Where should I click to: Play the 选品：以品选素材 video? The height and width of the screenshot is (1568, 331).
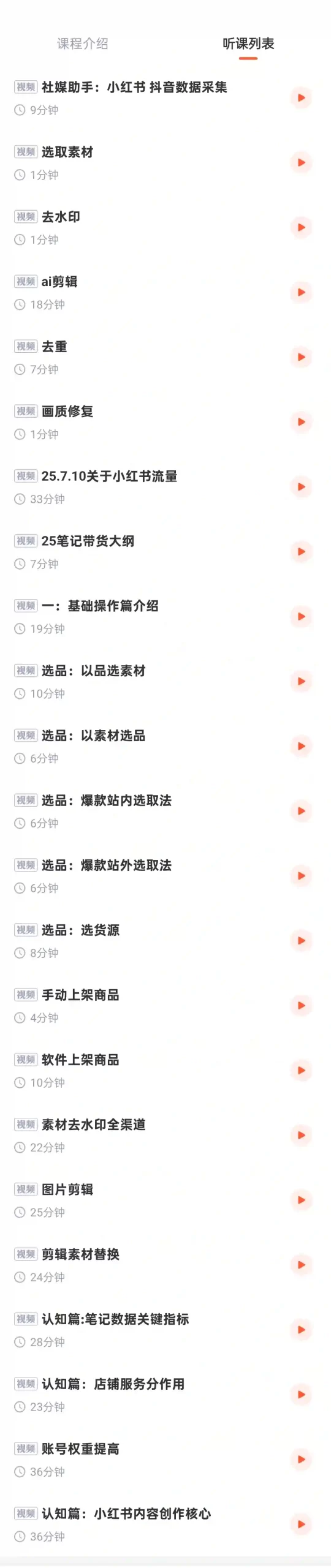click(301, 682)
